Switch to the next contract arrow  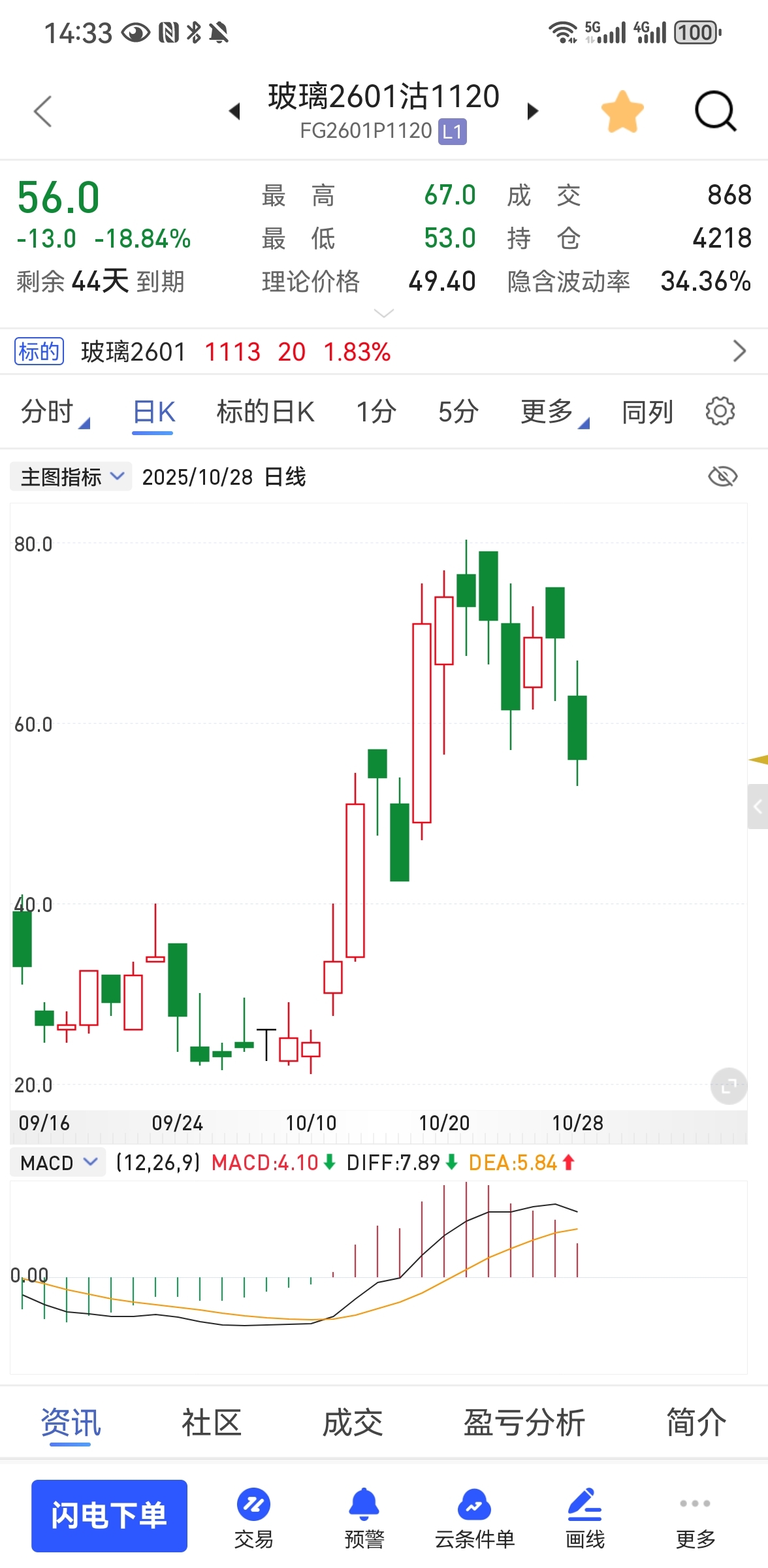pos(533,111)
